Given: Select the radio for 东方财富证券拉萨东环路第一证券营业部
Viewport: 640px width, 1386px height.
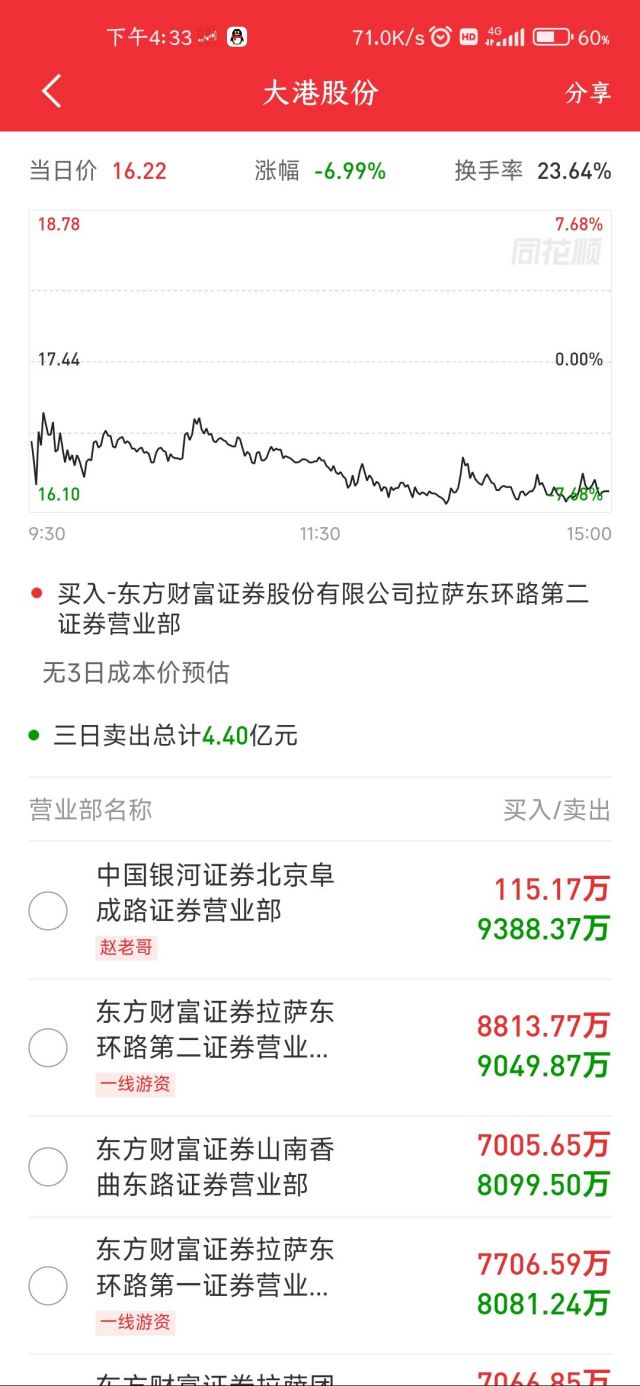Looking at the screenshot, I should click(48, 1285).
